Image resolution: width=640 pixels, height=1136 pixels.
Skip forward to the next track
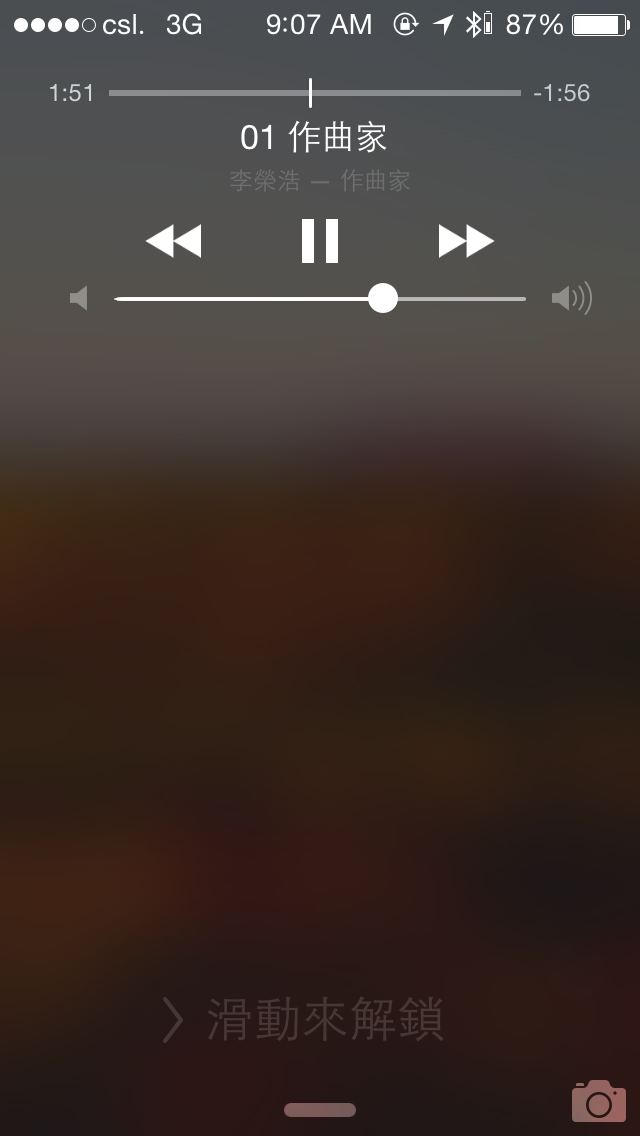click(466, 241)
